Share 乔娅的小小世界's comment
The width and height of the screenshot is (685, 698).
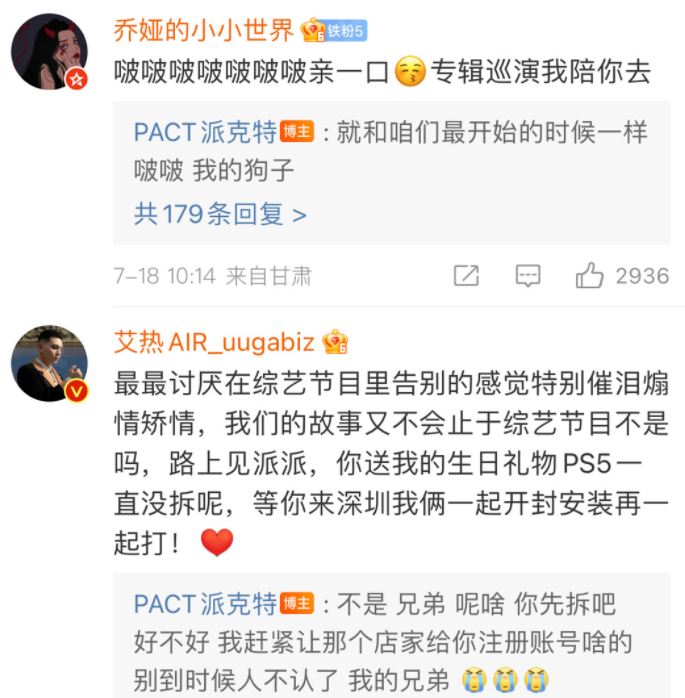[466, 275]
